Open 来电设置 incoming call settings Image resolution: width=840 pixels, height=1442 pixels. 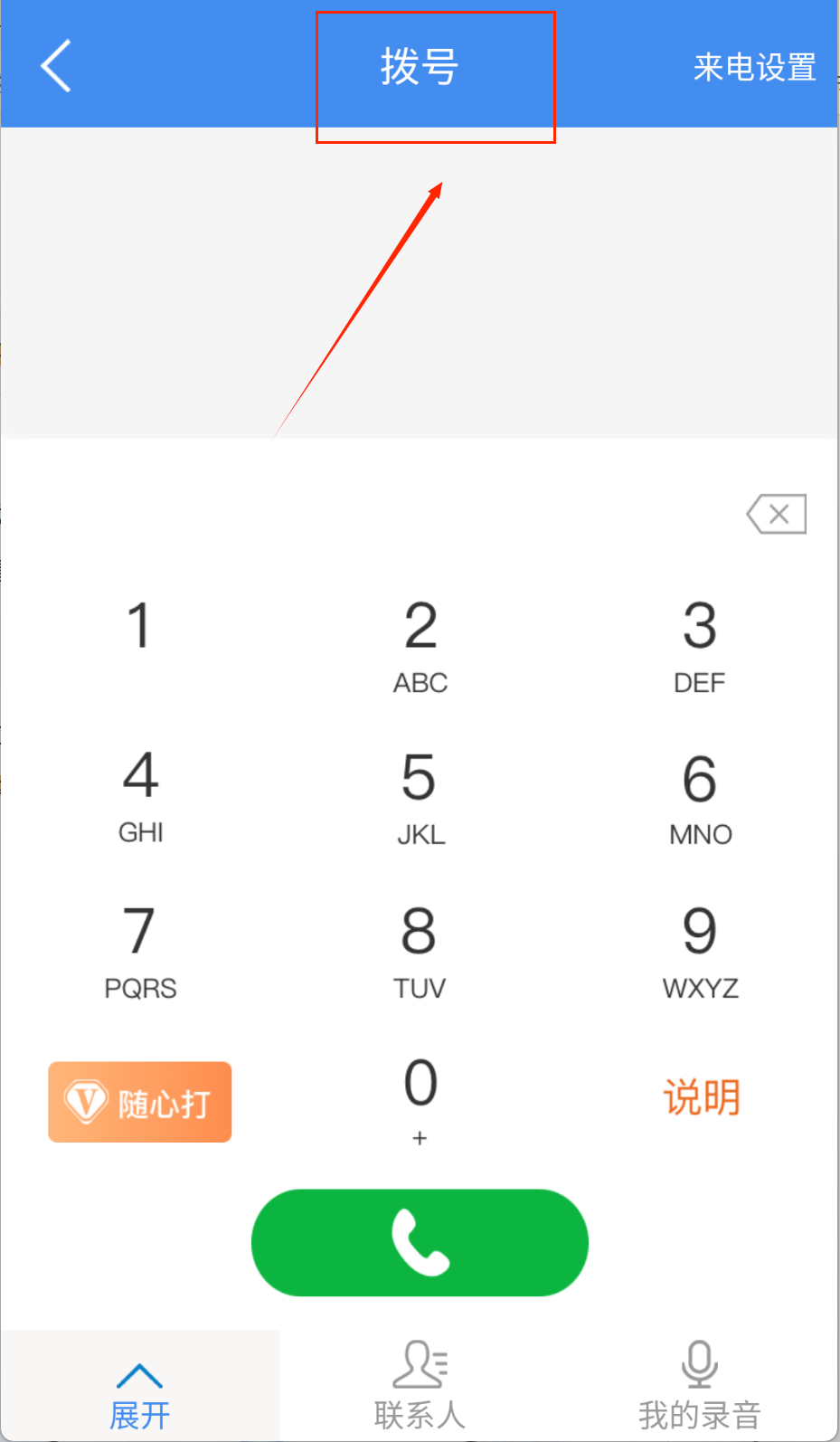click(754, 67)
